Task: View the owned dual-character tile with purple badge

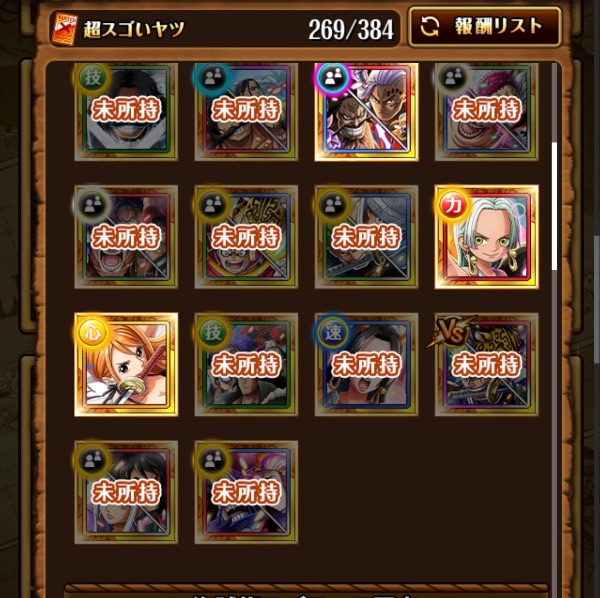Action: coord(366,110)
